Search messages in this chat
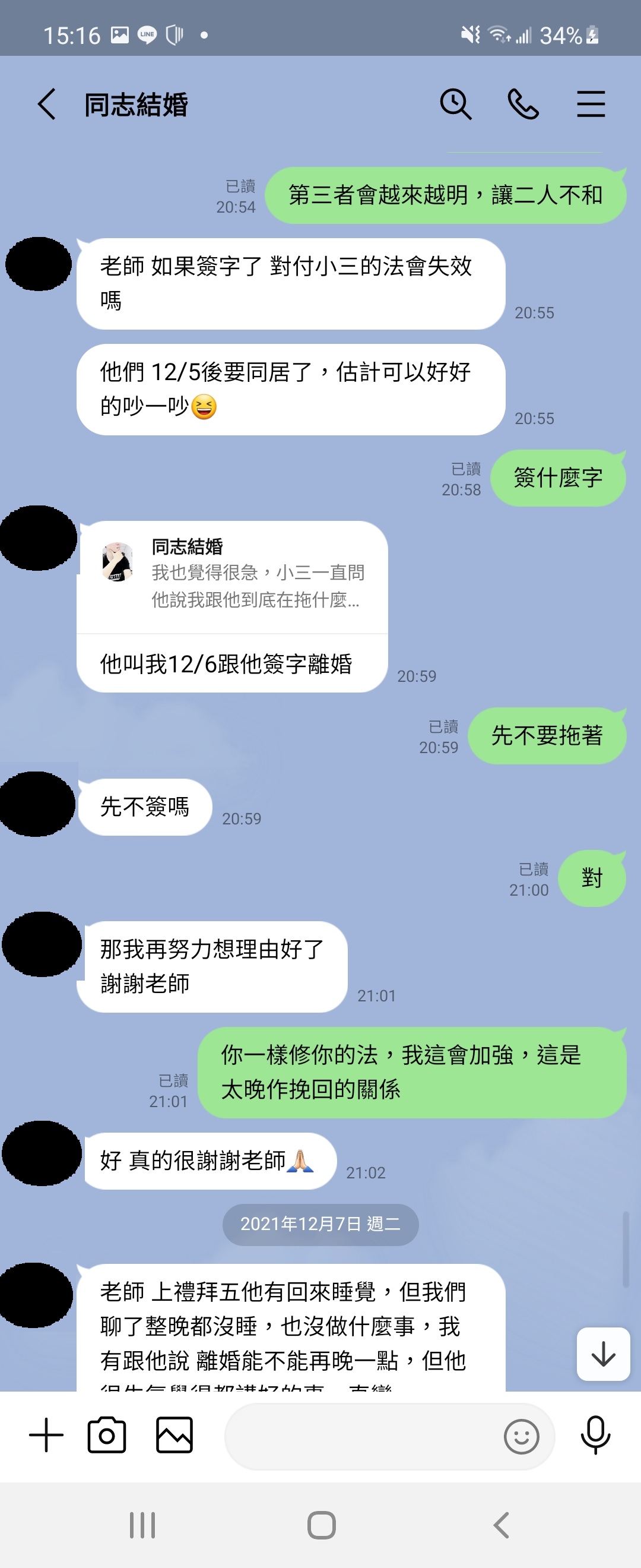This screenshot has width=641, height=1568. (x=455, y=104)
